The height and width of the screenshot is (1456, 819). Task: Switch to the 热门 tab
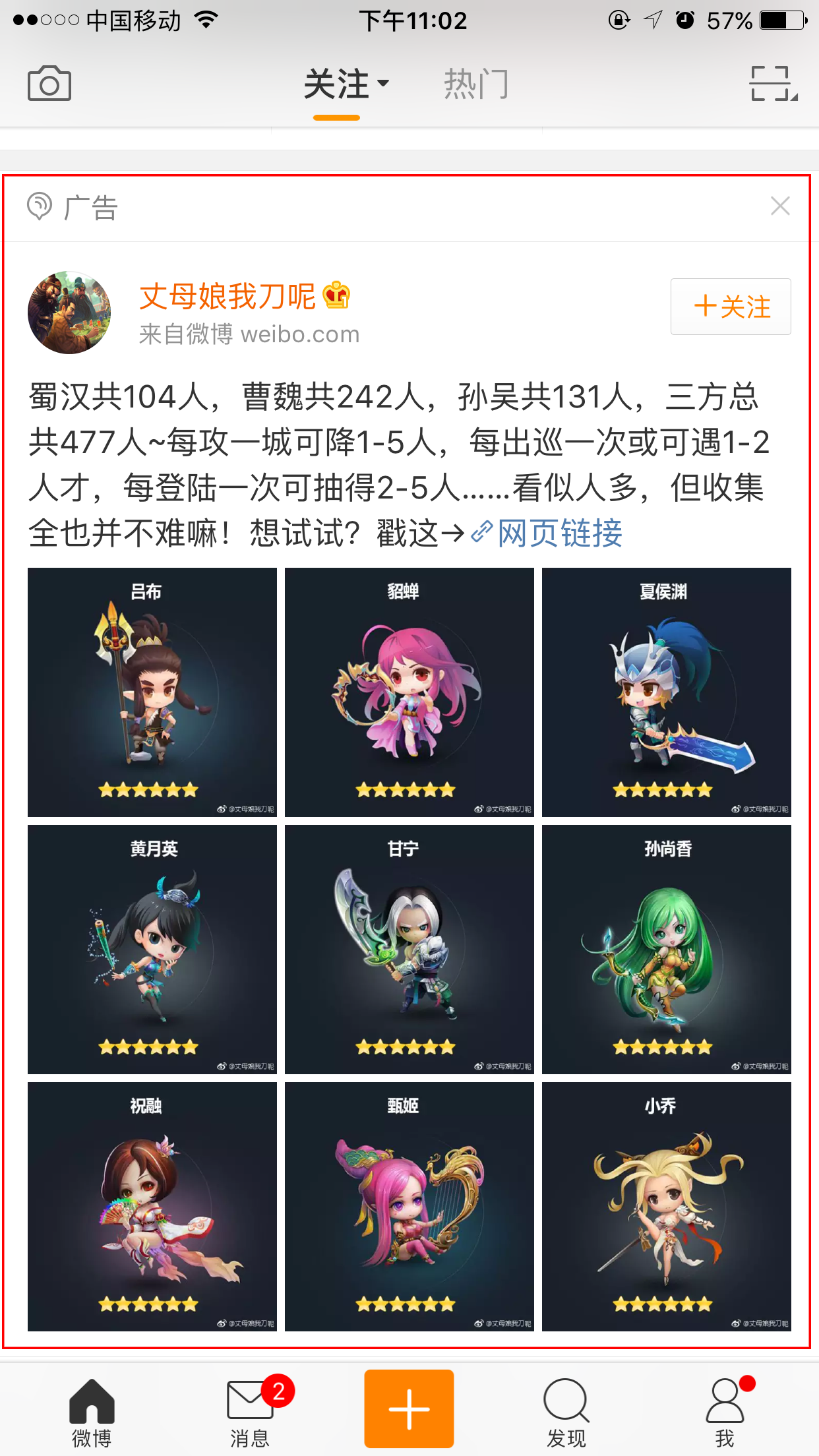476,84
